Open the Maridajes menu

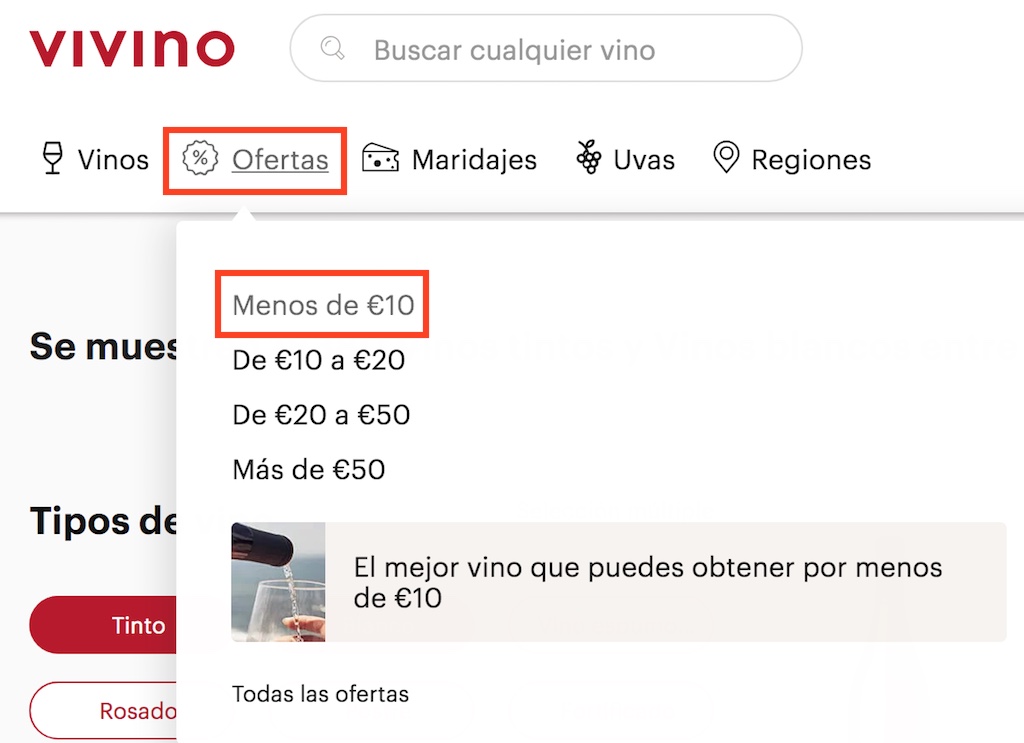click(x=450, y=159)
